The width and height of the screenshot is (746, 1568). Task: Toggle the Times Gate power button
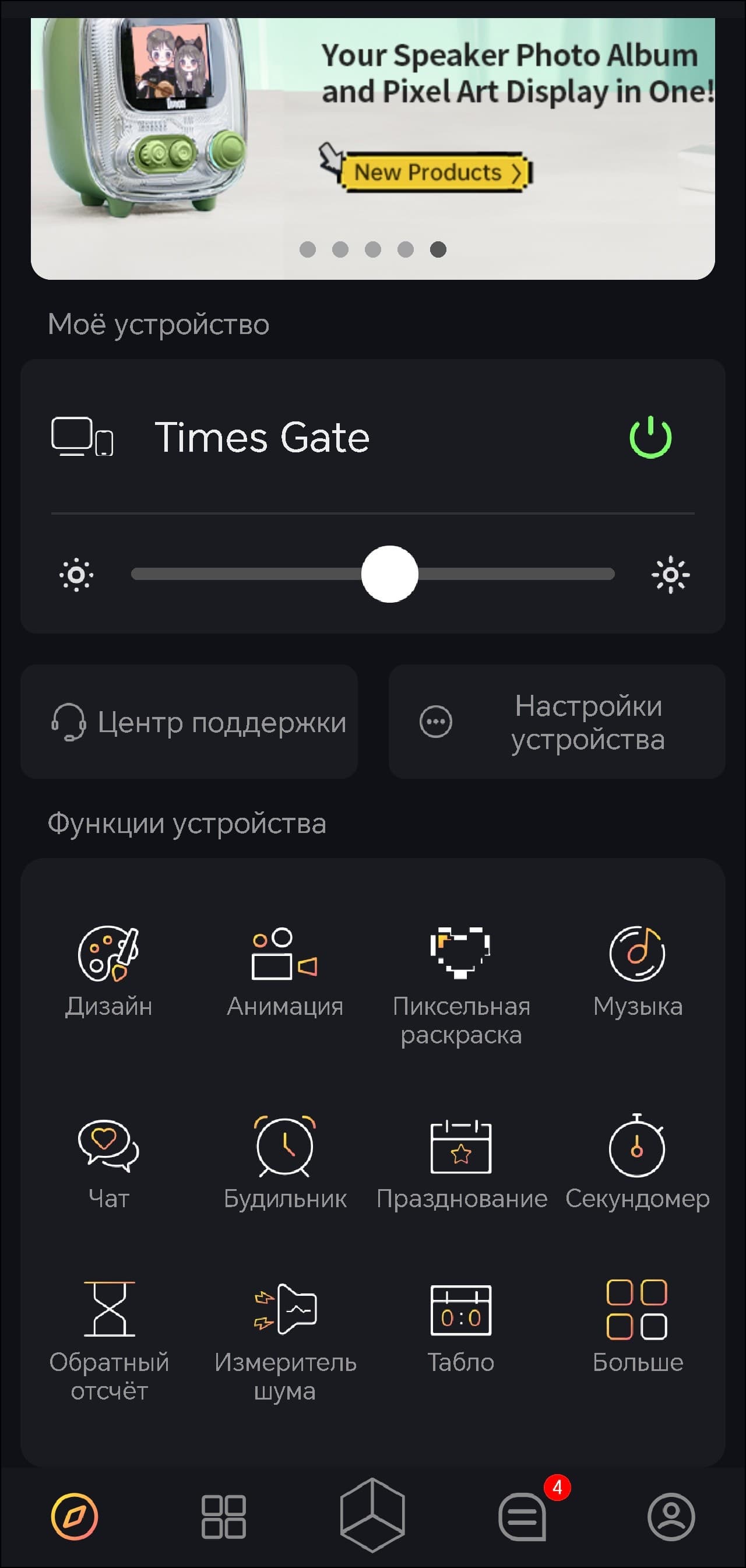650,437
